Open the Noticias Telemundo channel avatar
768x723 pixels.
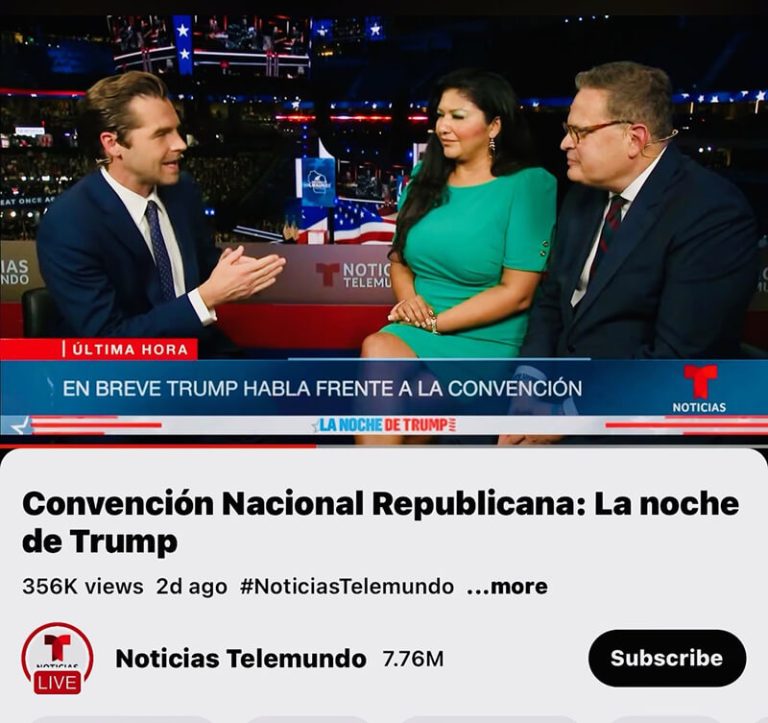[x=57, y=658]
